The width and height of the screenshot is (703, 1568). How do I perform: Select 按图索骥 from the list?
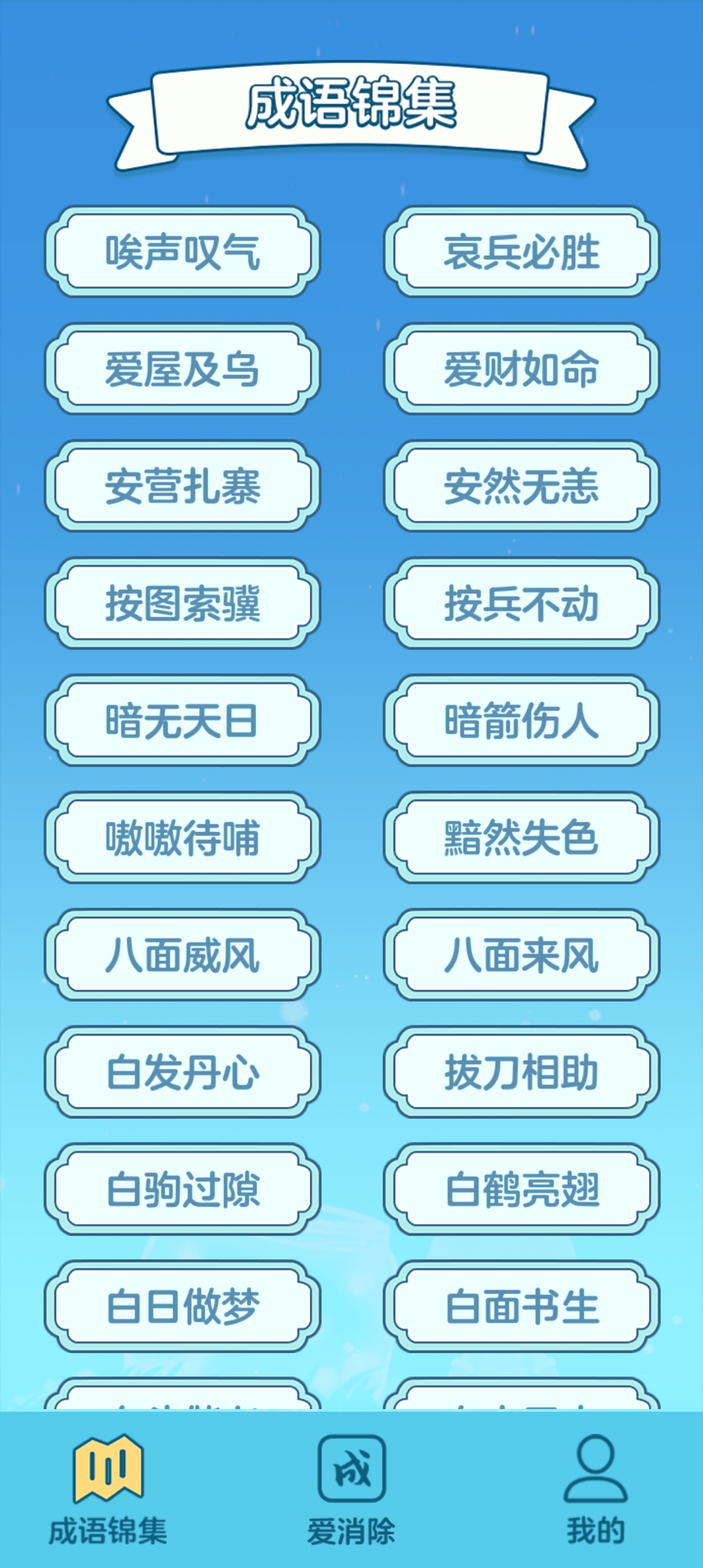click(x=182, y=604)
